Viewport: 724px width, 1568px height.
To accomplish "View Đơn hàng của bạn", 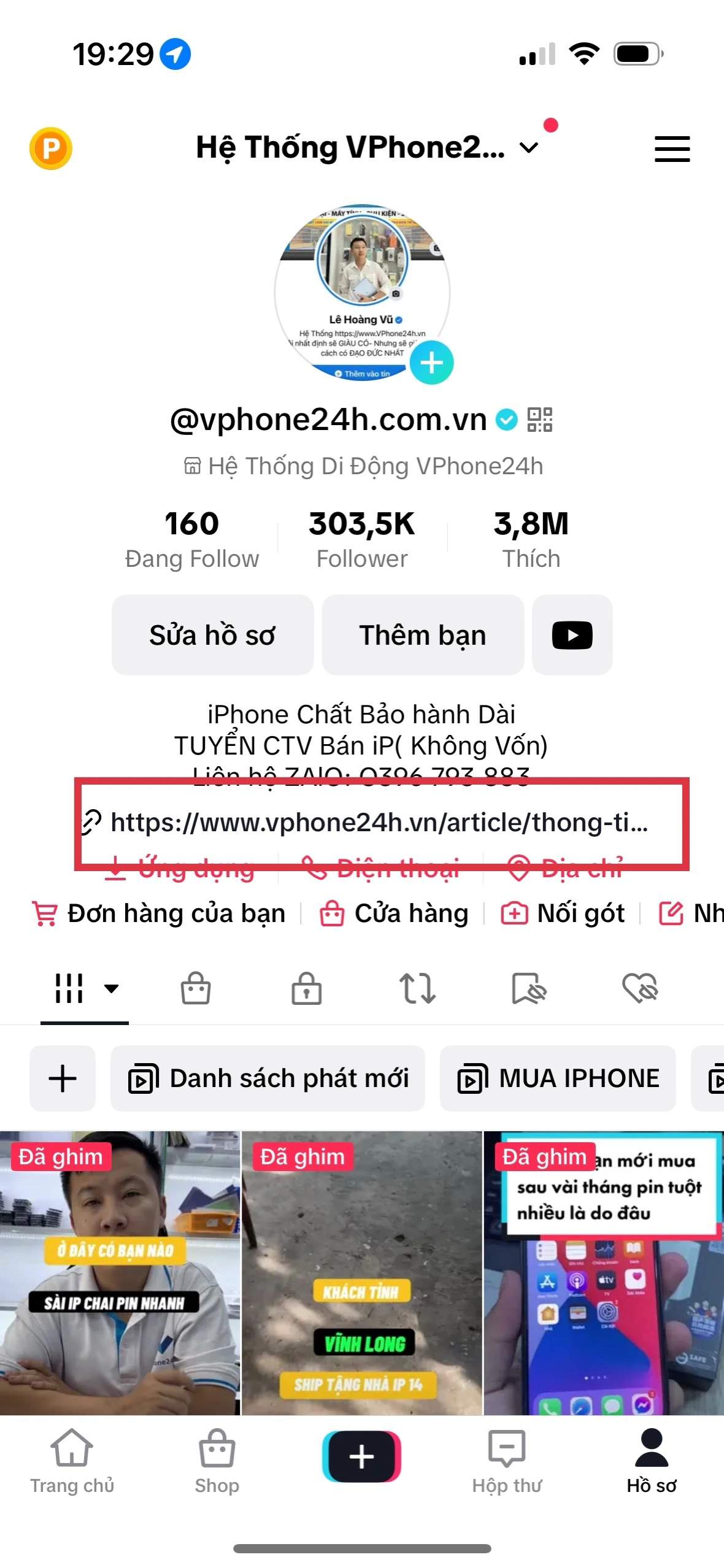I will click(160, 913).
